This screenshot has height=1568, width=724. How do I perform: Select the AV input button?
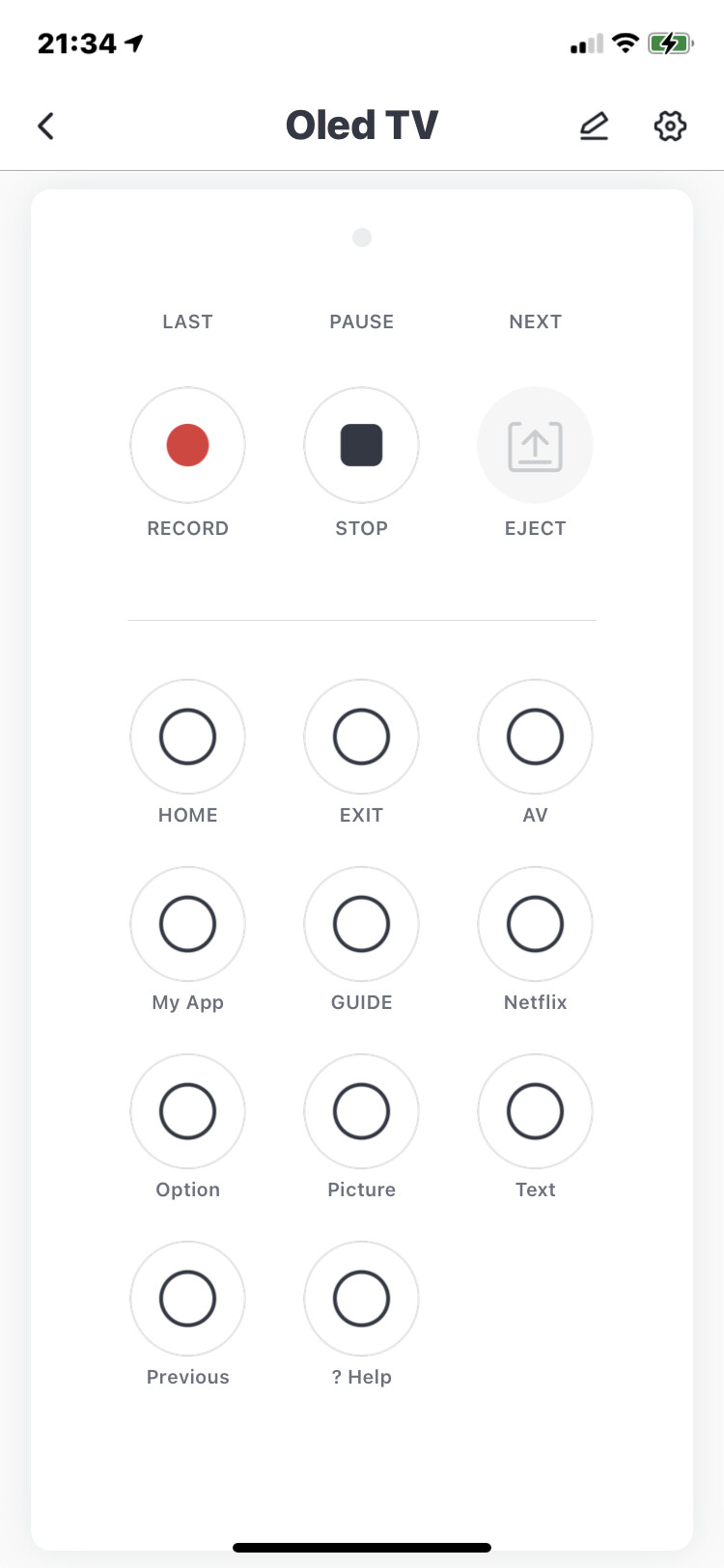coord(535,737)
